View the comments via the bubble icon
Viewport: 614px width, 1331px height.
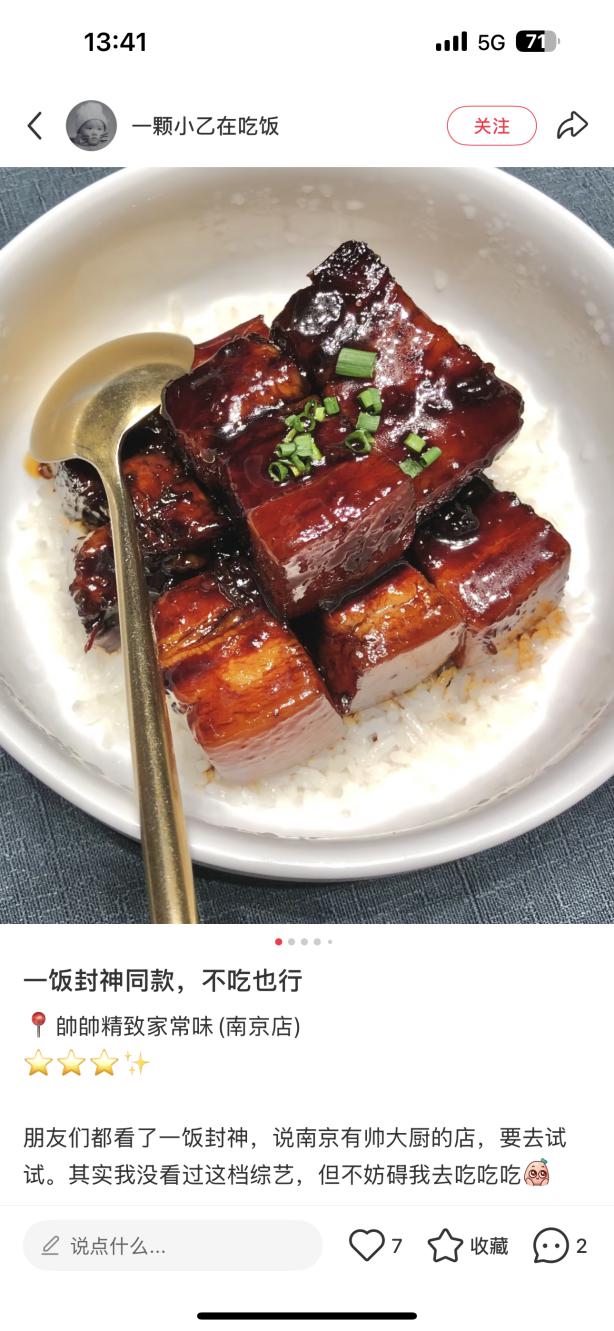pos(551,1245)
